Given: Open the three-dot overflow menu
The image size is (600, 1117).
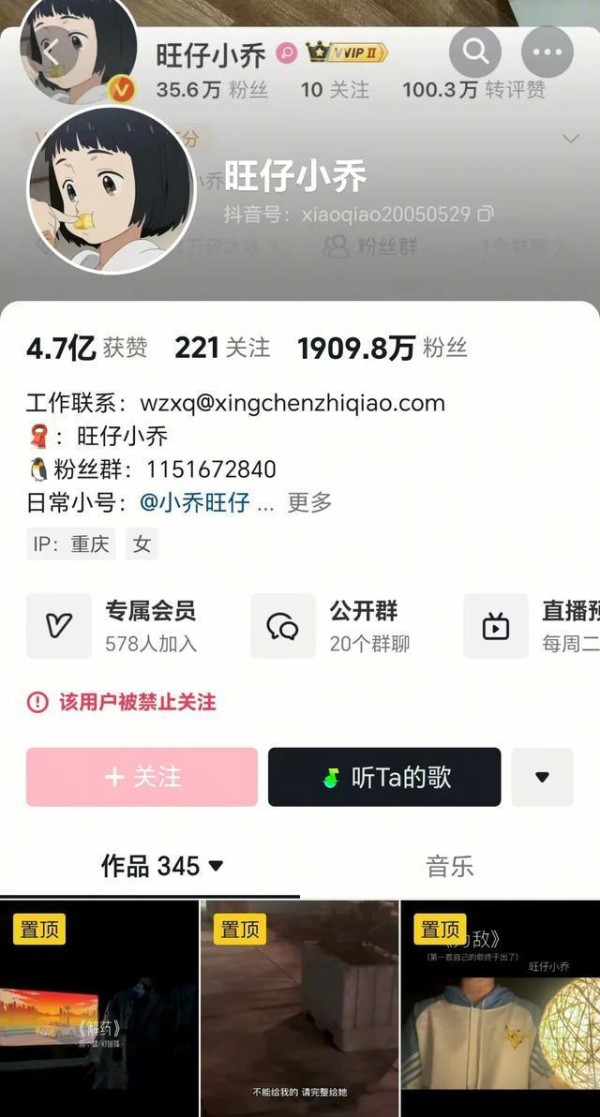Looking at the screenshot, I should pos(547,52).
